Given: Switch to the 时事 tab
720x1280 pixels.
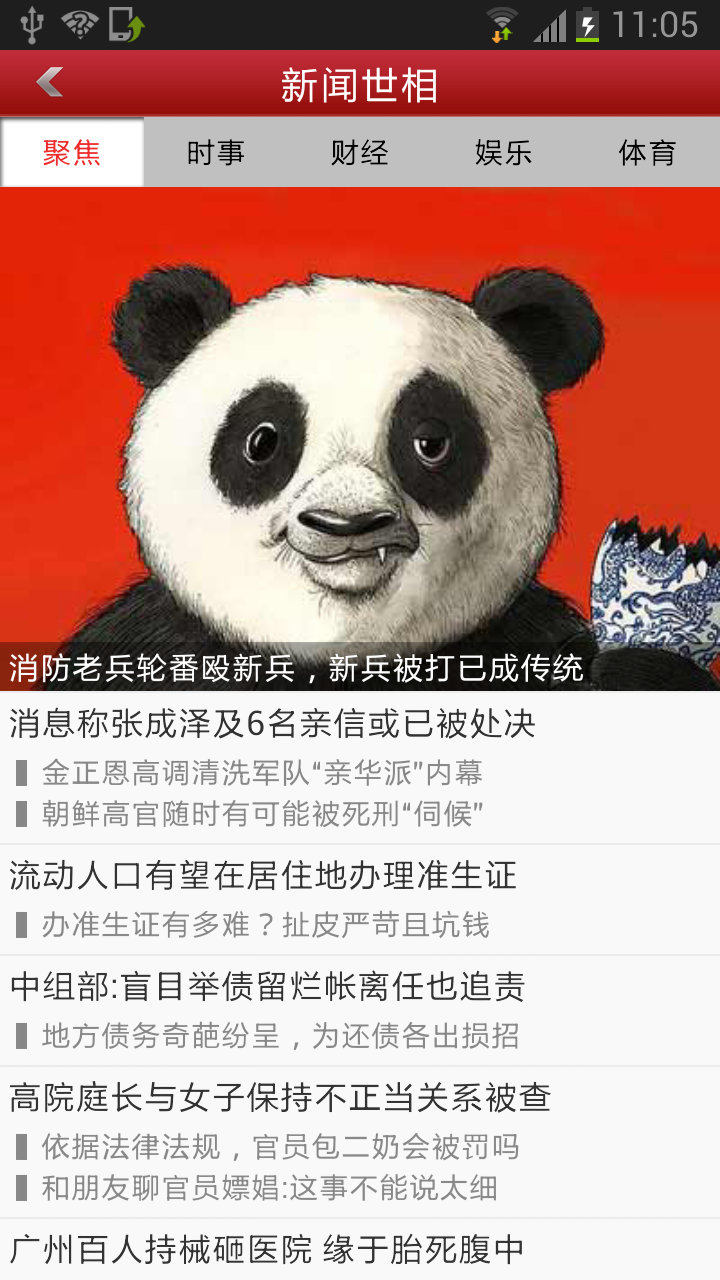Looking at the screenshot, I should click(216, 153).
